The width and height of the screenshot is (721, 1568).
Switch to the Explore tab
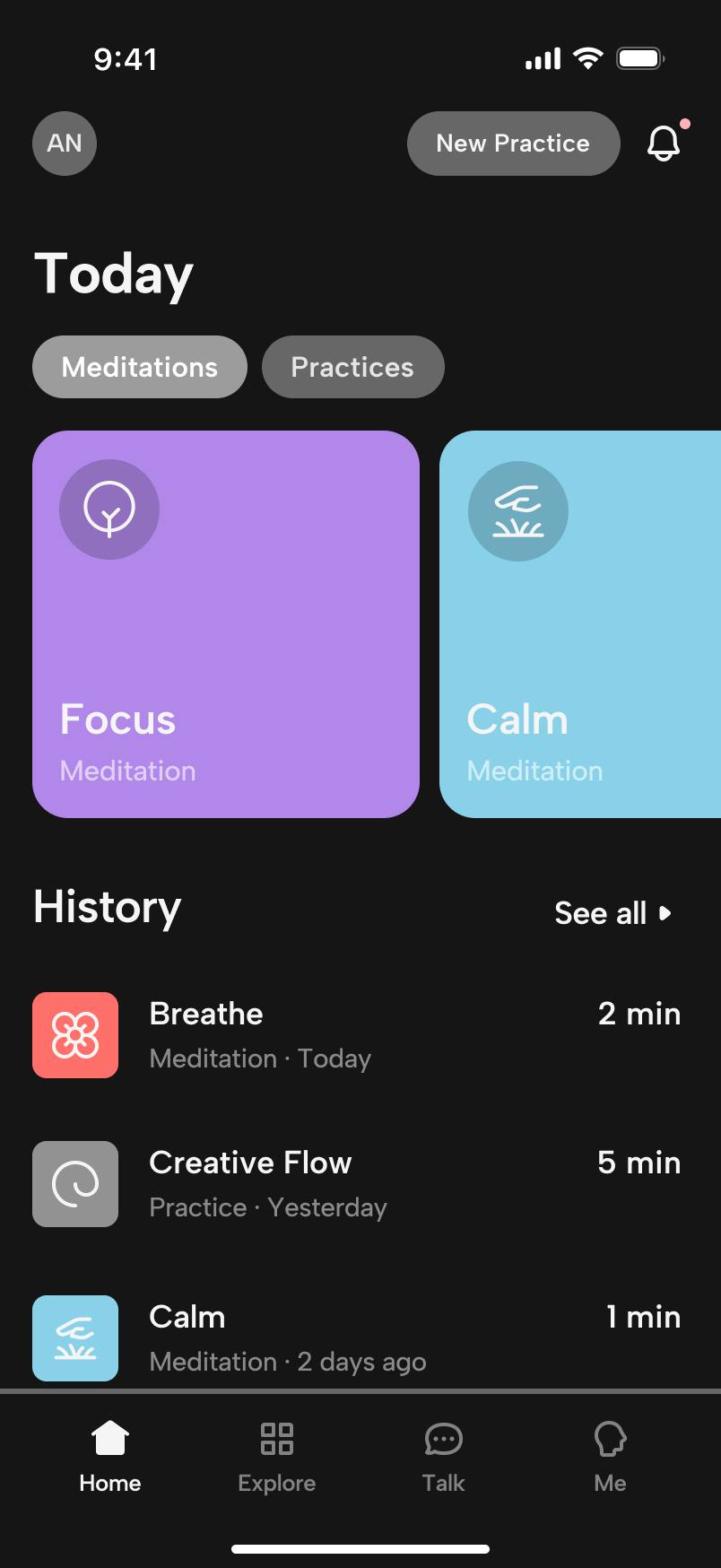pyautogui.click(x=276, y=1455)
